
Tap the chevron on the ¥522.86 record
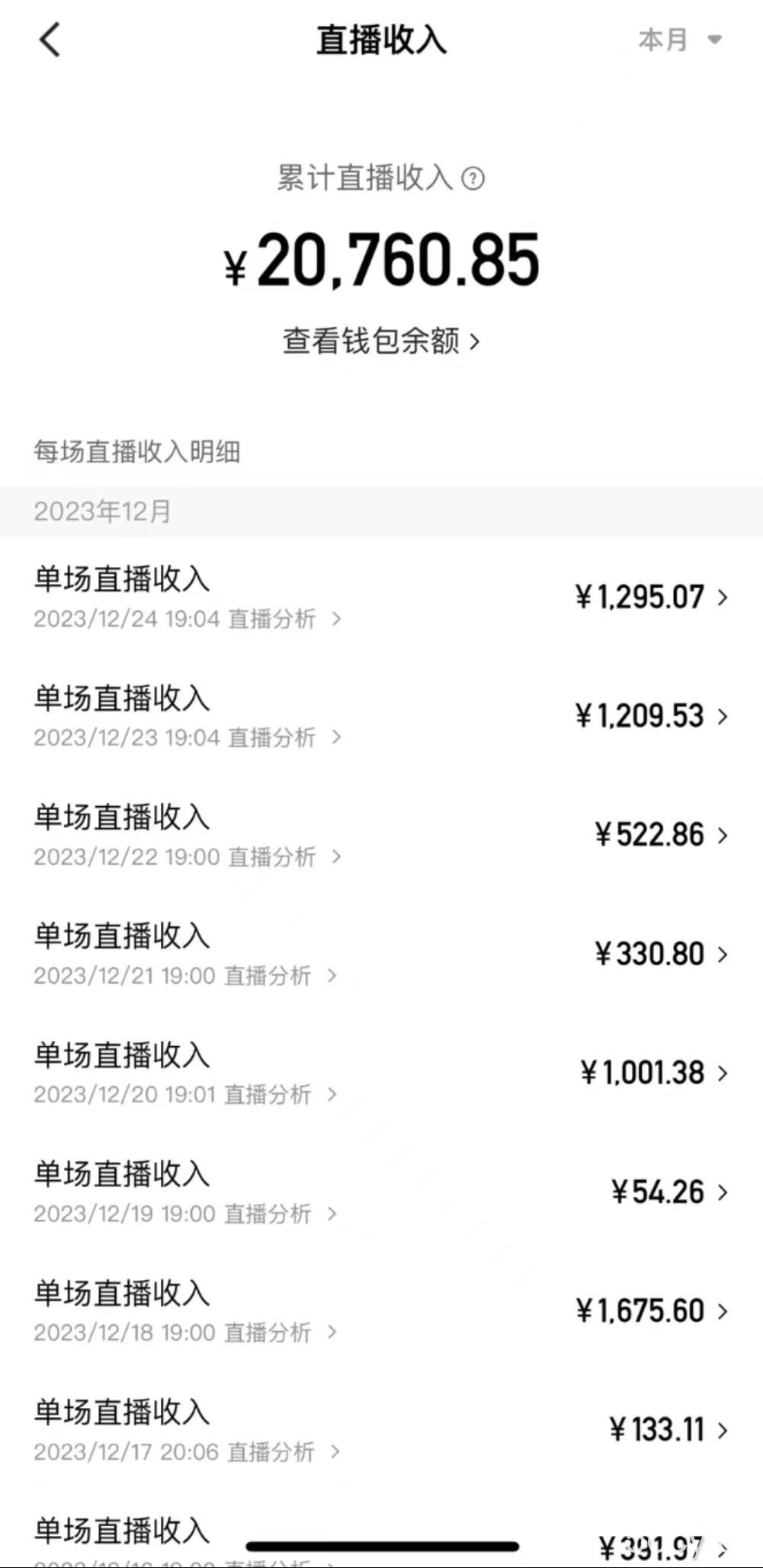pyautogui.click(x=722, y=836)
